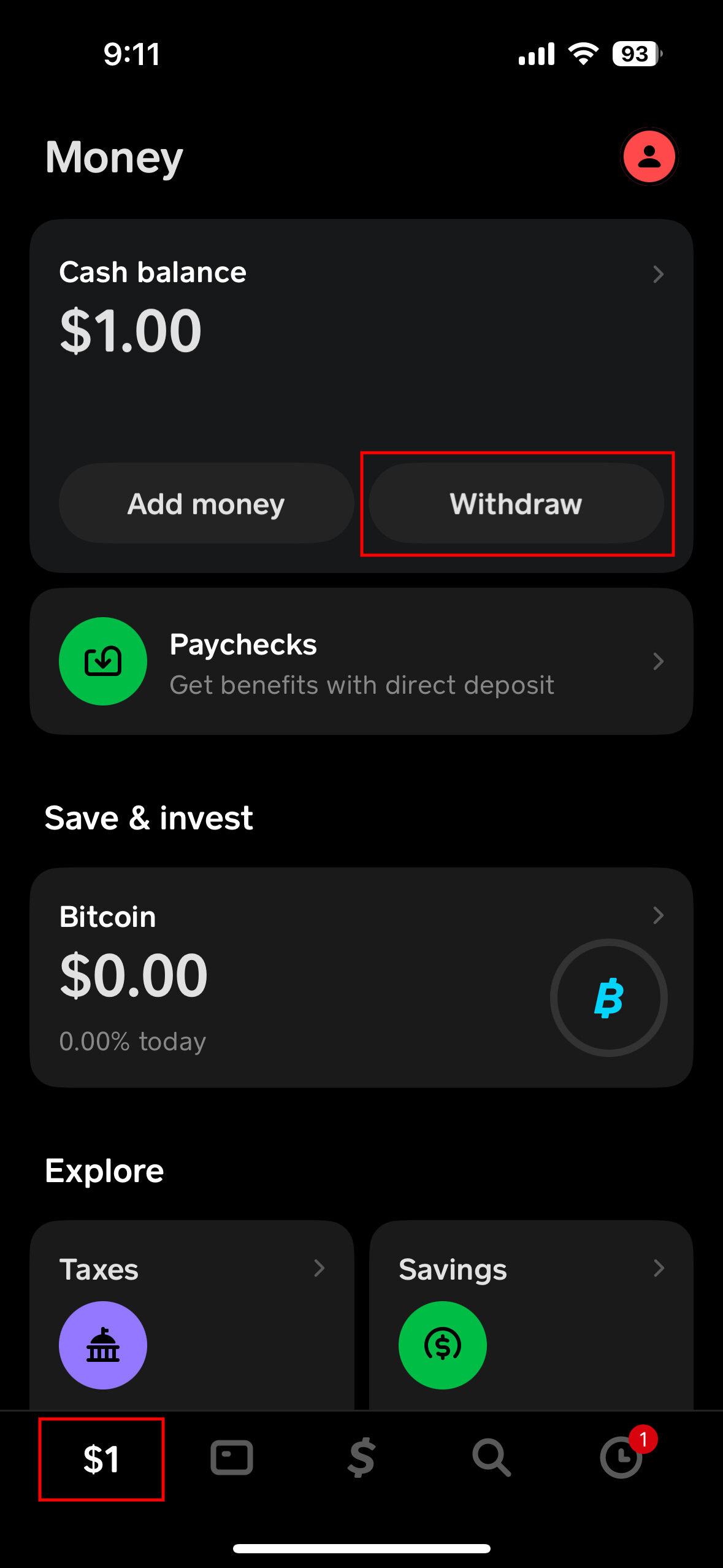Image resolution: width=723 pixels, height=1568 pixels.
Task: Open the Taxes card
Action: point(191,1313)
